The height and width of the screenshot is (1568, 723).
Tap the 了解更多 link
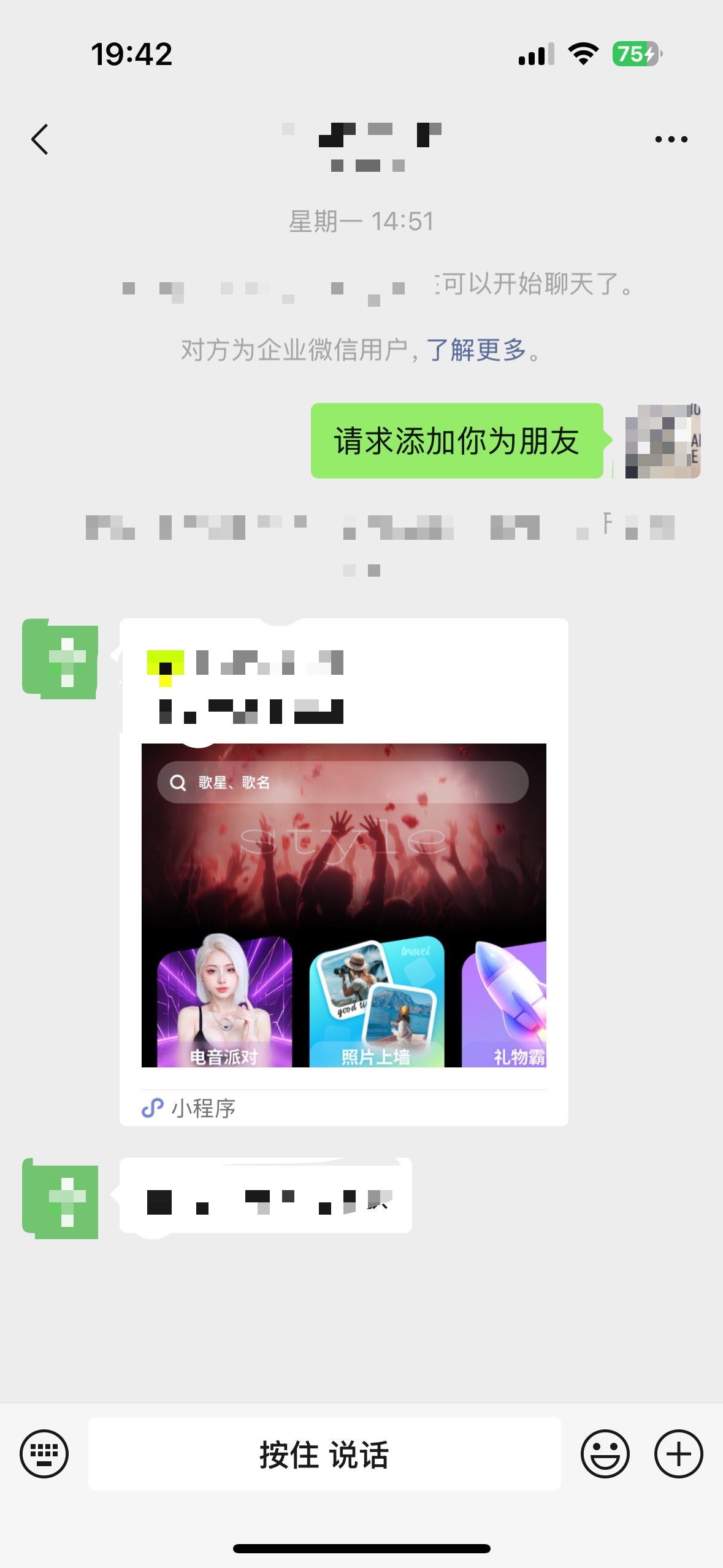[x=476, y=350]
